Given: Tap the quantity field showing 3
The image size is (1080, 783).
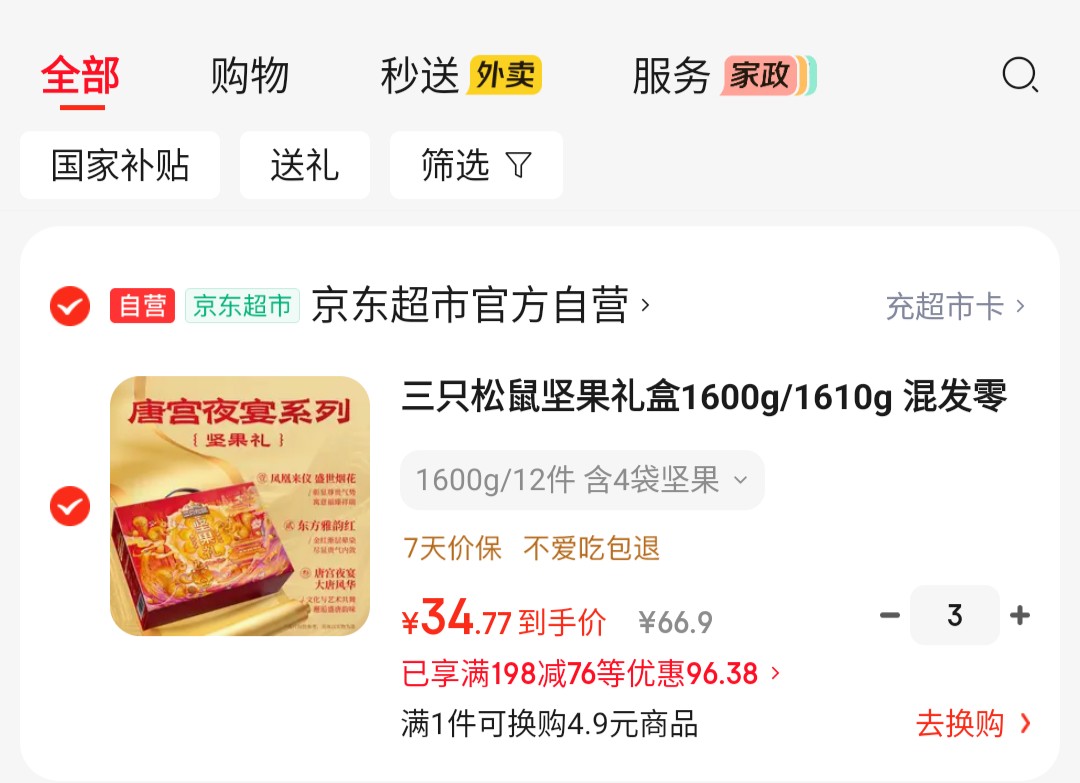Looking at the screenshot, I should 955,615.
